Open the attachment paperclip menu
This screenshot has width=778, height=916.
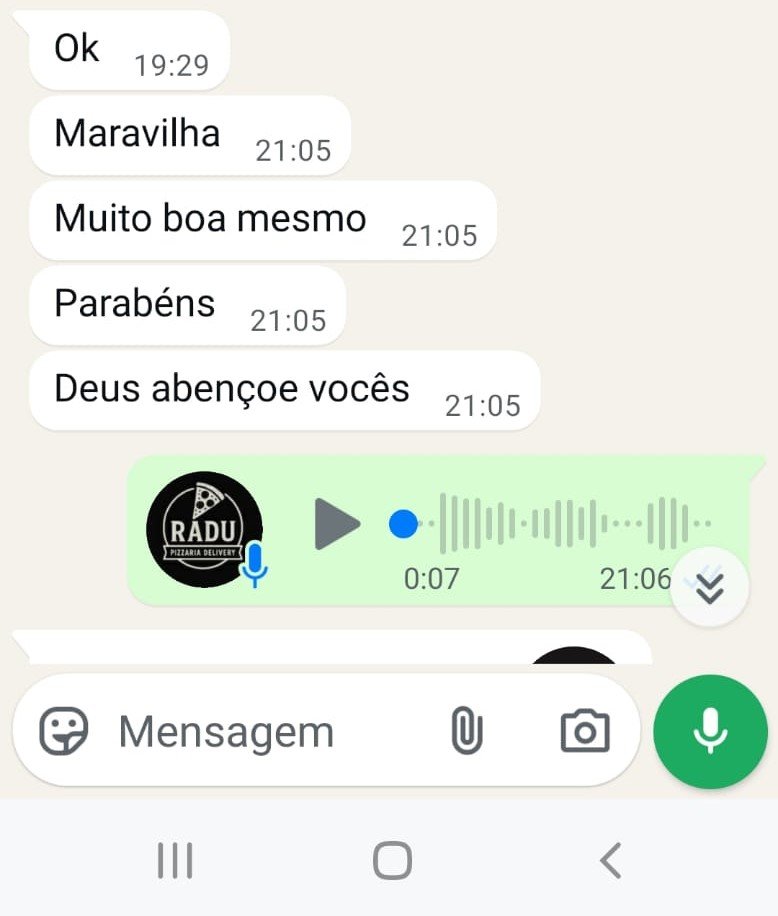tap(466, 732)
